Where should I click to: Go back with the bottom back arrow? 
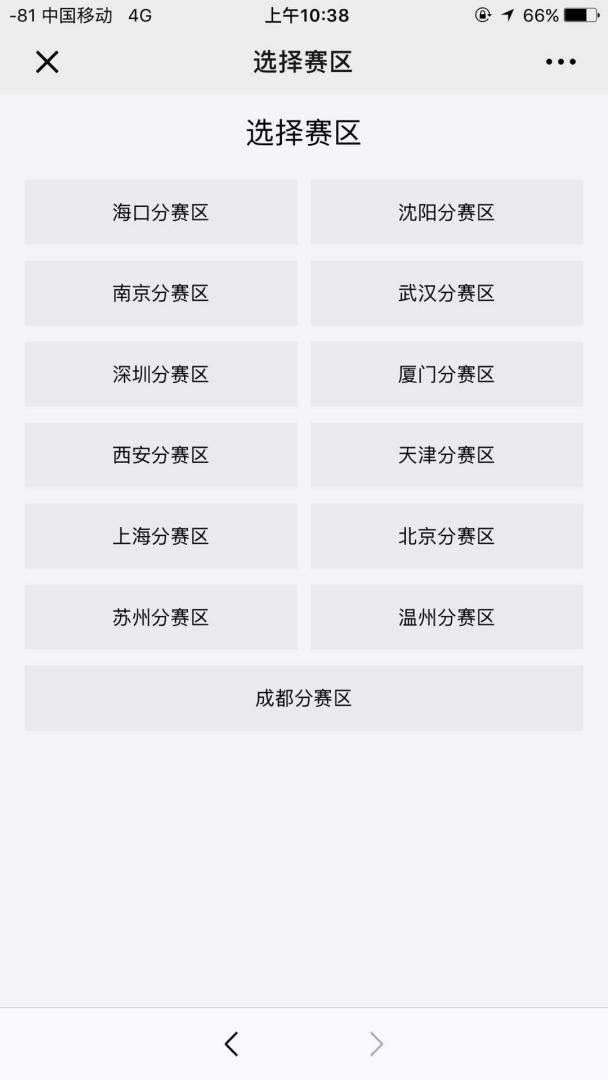pyautogui.click(x=232, y=1044)
